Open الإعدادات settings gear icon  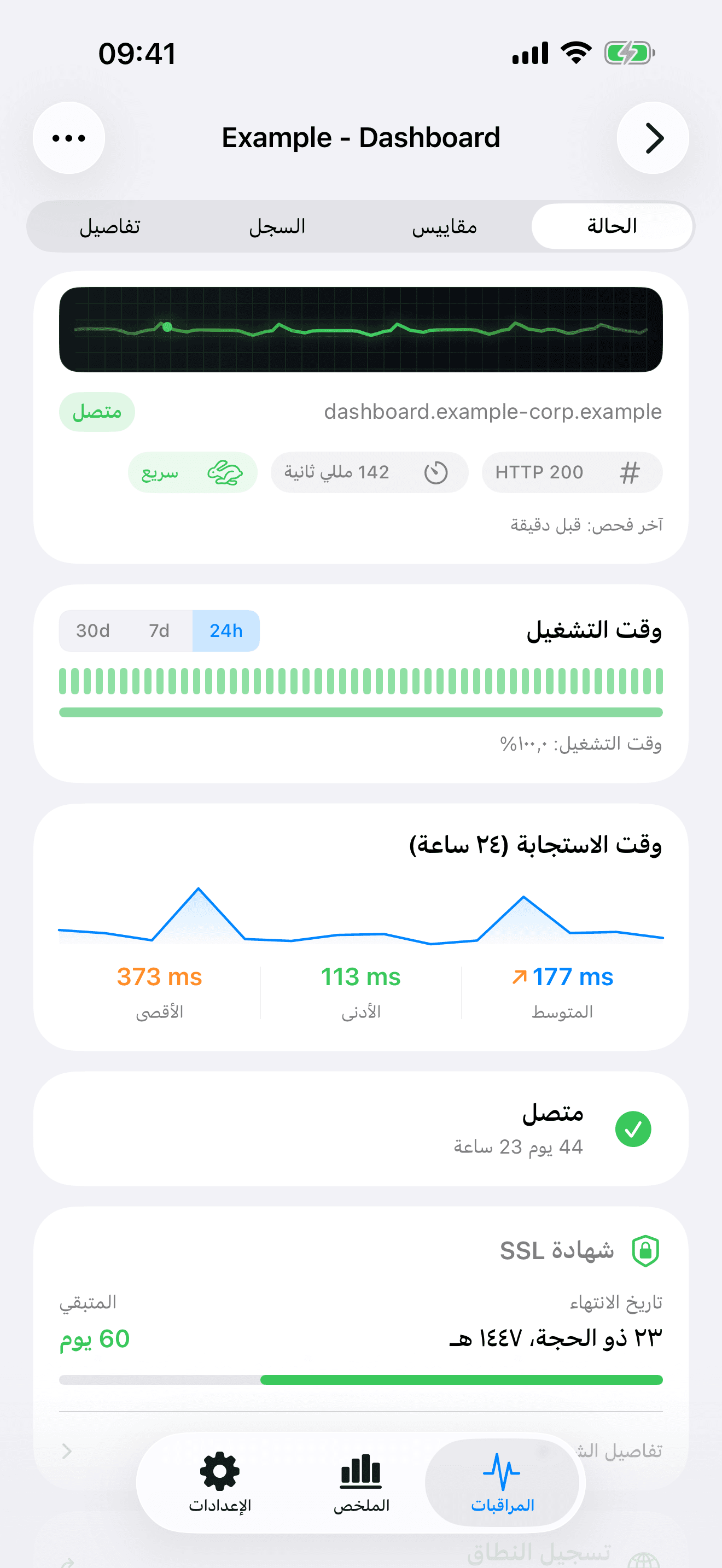point(219,1475)
